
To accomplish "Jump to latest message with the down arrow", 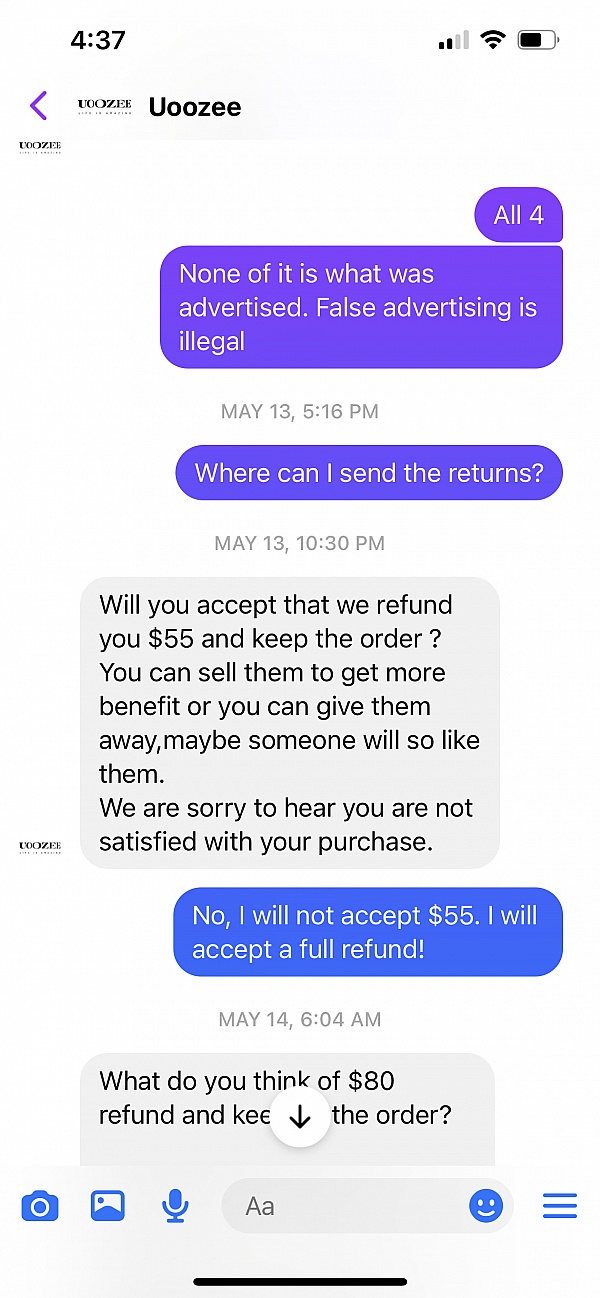I will click(x=300, y=1117).
